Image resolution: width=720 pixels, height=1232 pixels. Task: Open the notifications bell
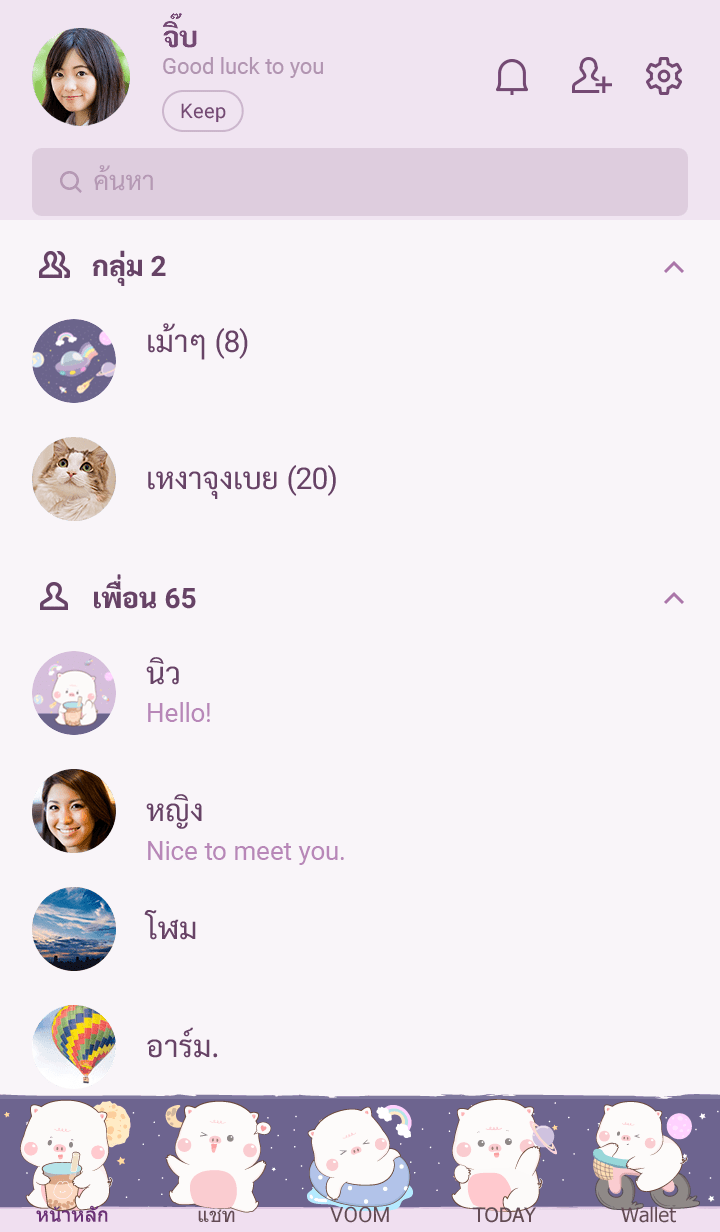[x=512, y=77]
